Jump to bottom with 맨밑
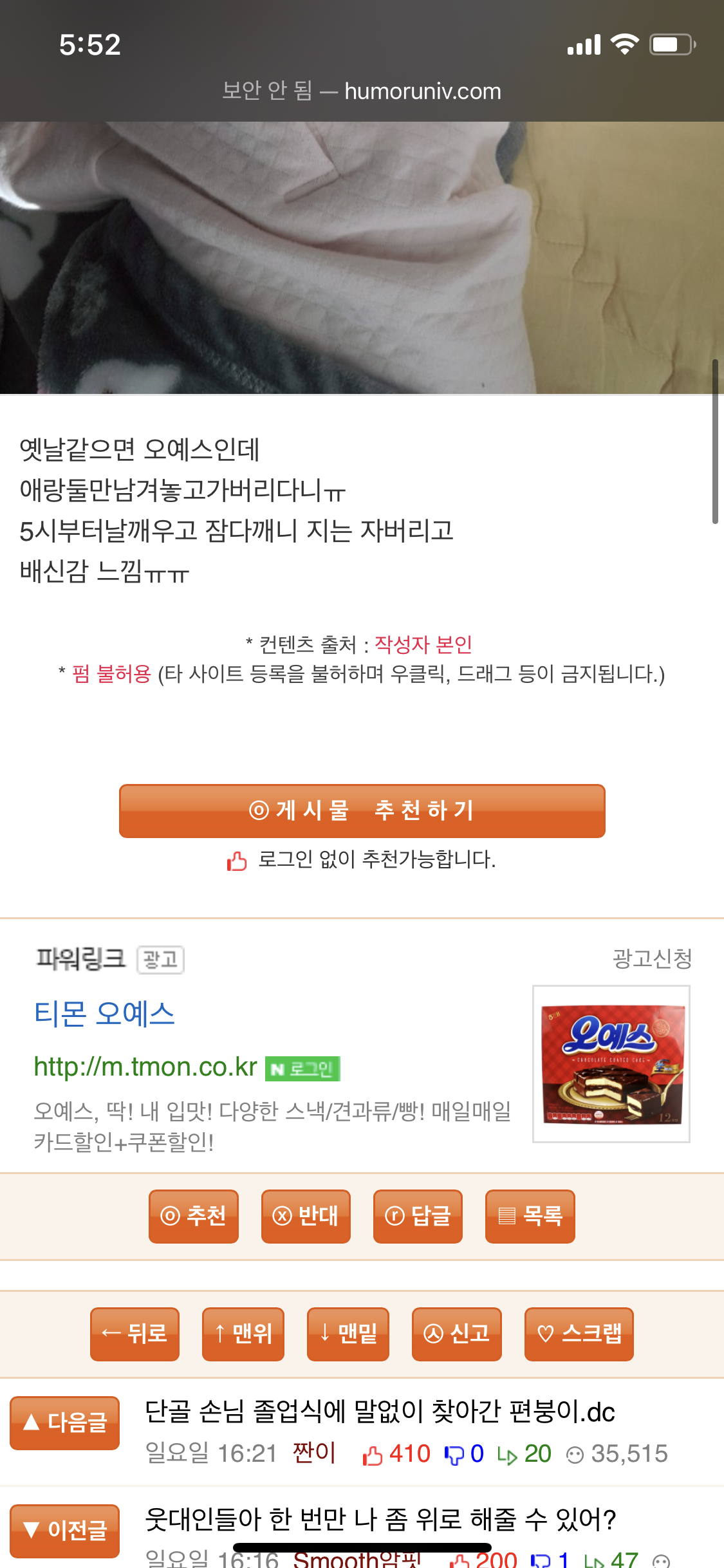Image resolution: width=724 pixels, height=1568 pixels. point(348,1334)
